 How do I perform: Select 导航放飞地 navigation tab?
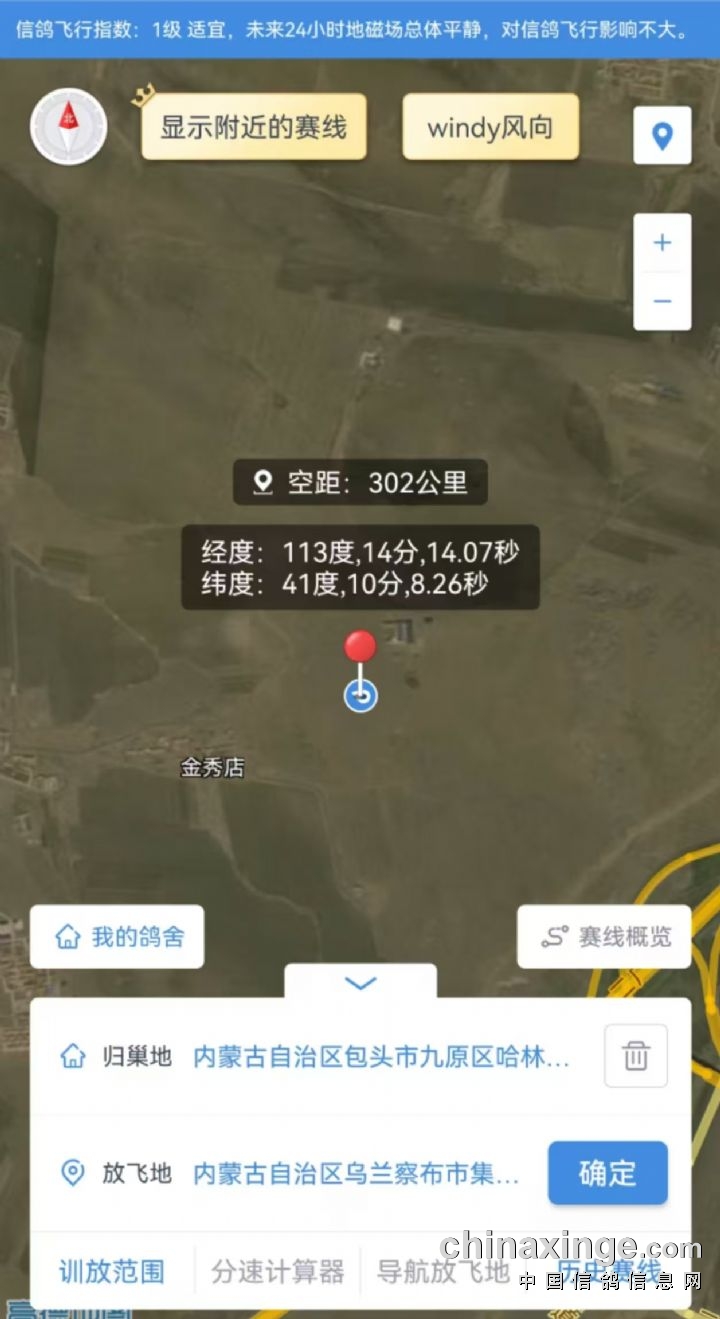tap(443, 1271)
